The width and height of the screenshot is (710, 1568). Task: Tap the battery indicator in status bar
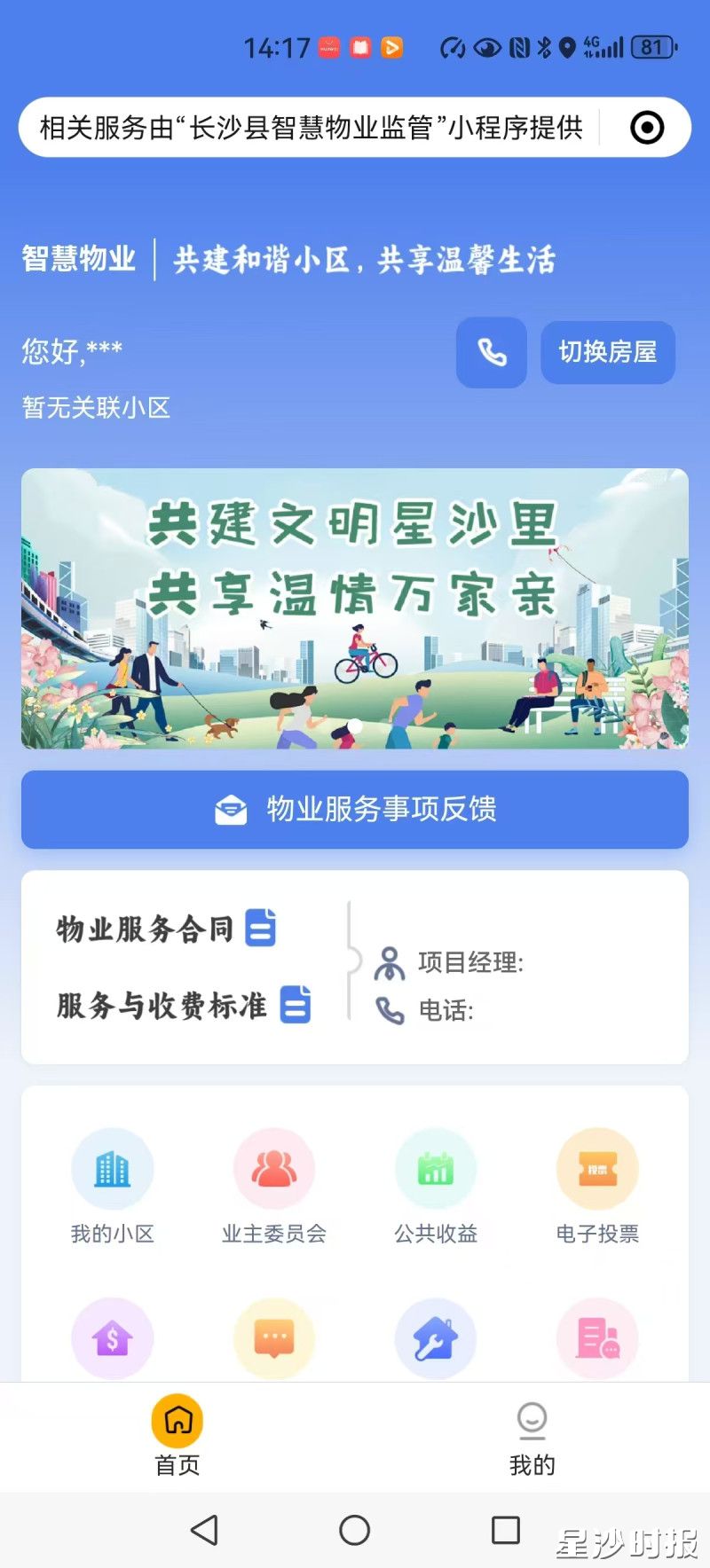tap(653, 47)
